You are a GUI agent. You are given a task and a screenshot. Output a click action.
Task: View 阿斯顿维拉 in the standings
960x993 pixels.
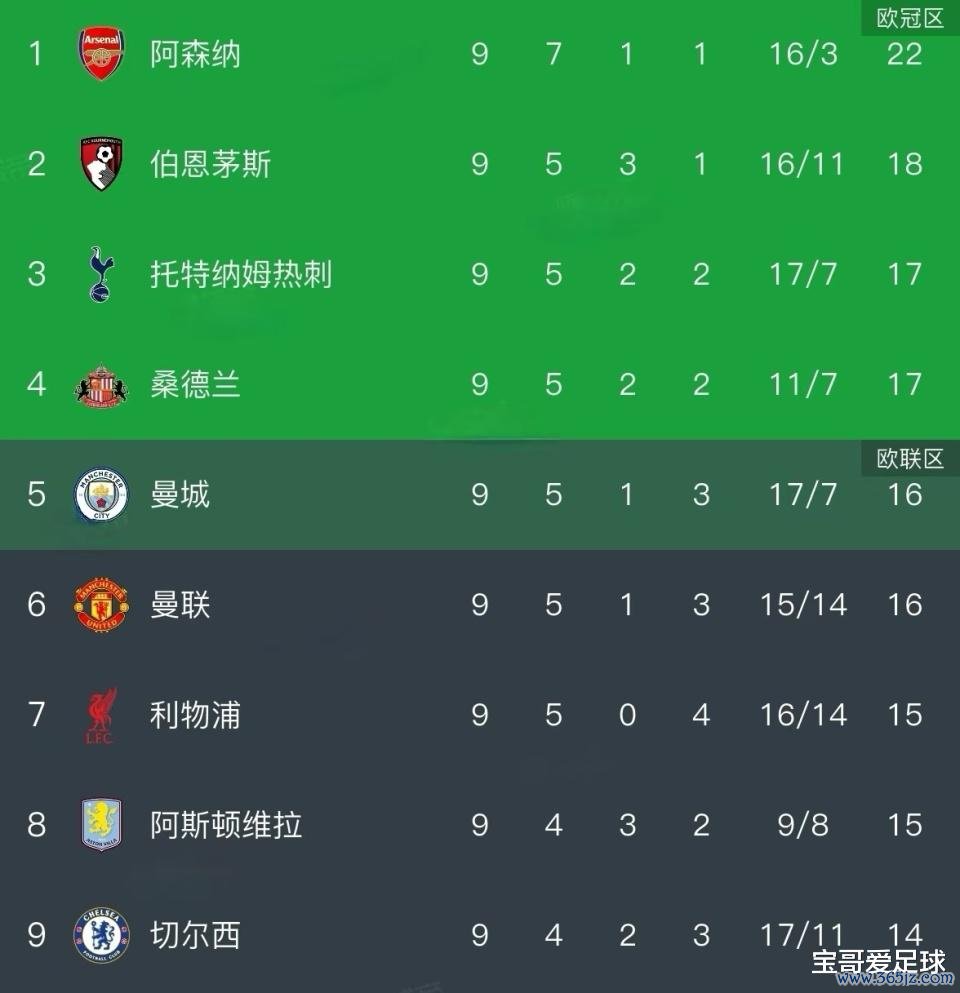tap(226, 825)
